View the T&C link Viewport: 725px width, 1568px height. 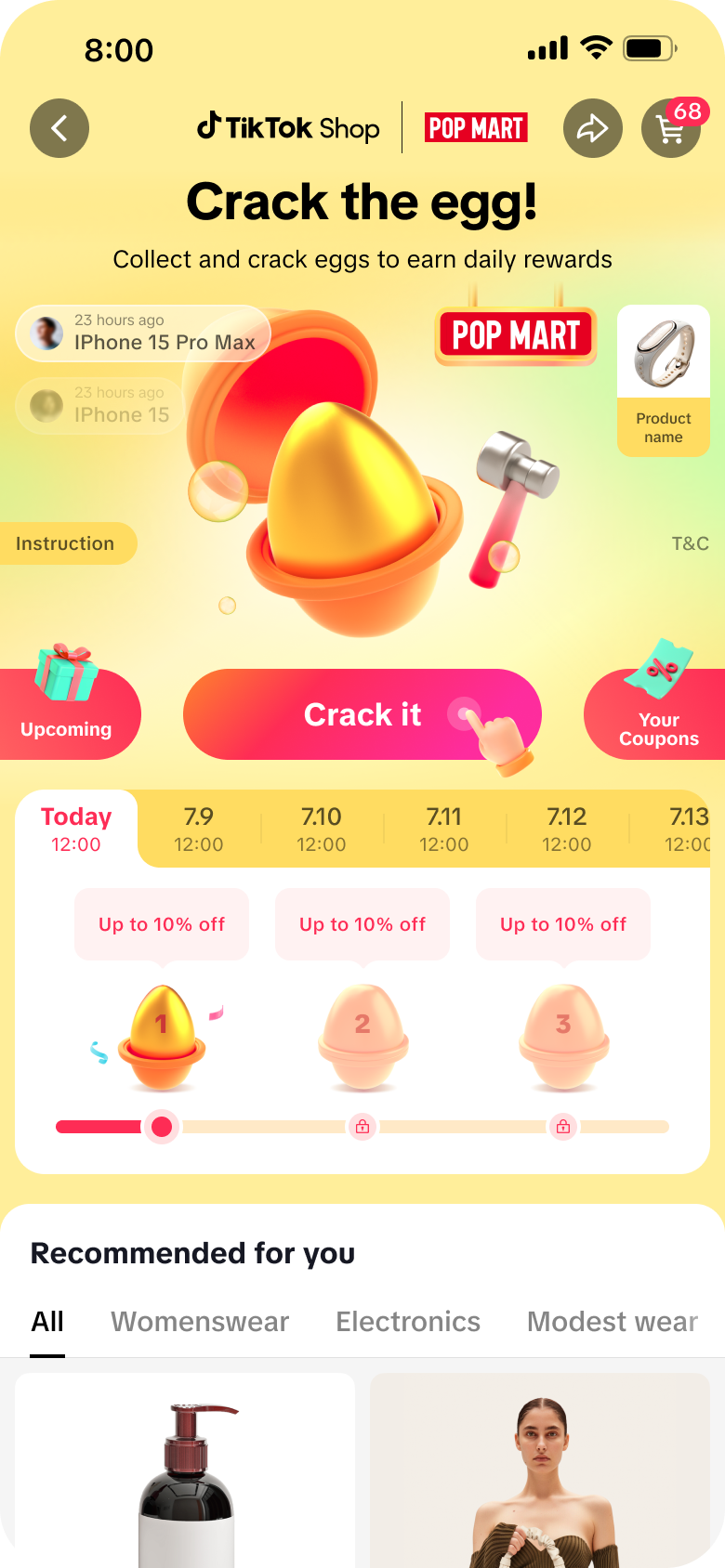[690, 543]
